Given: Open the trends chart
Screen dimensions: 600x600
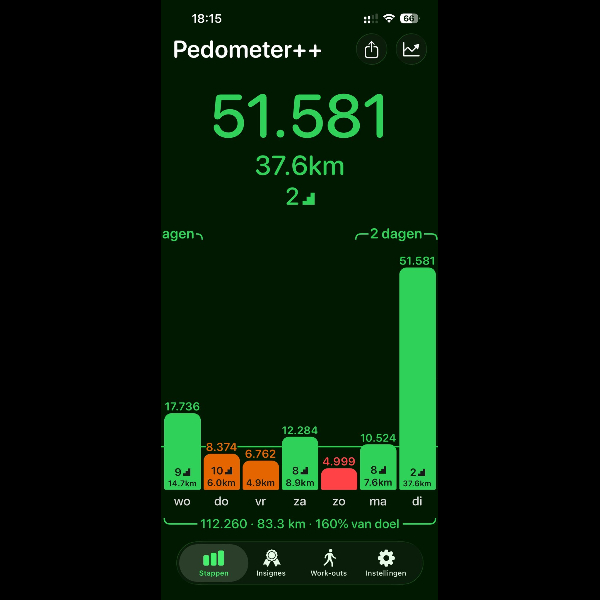Looking at the screenshot, I should (x=411, y=50).
